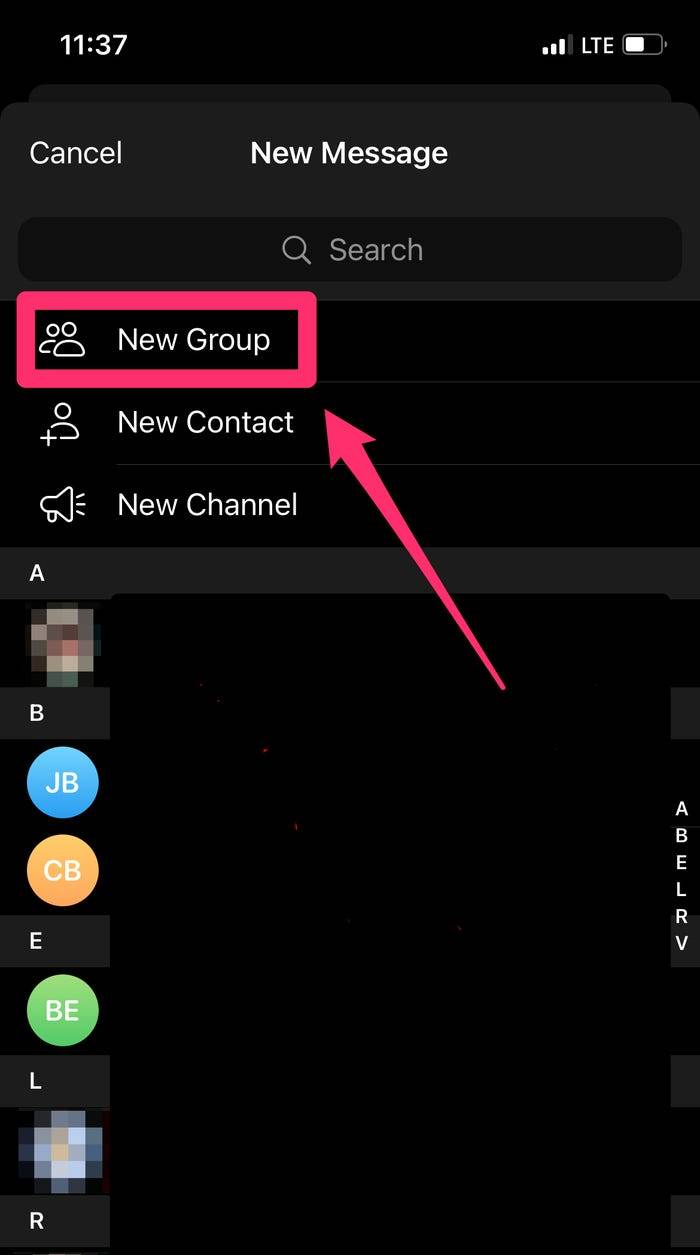The width and height of the screenshot is (700, 1255).
Task: Open the contact with JB avatar
Action: pos(62,783)
